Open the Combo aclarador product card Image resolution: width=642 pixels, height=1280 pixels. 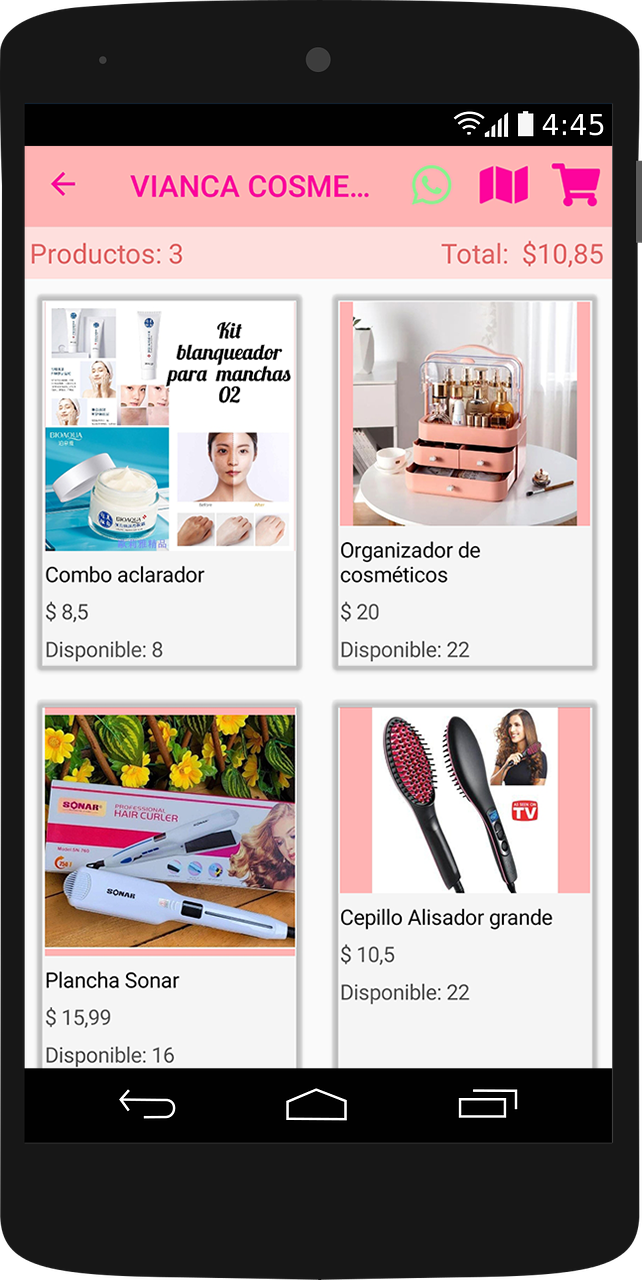pos(170,482)
